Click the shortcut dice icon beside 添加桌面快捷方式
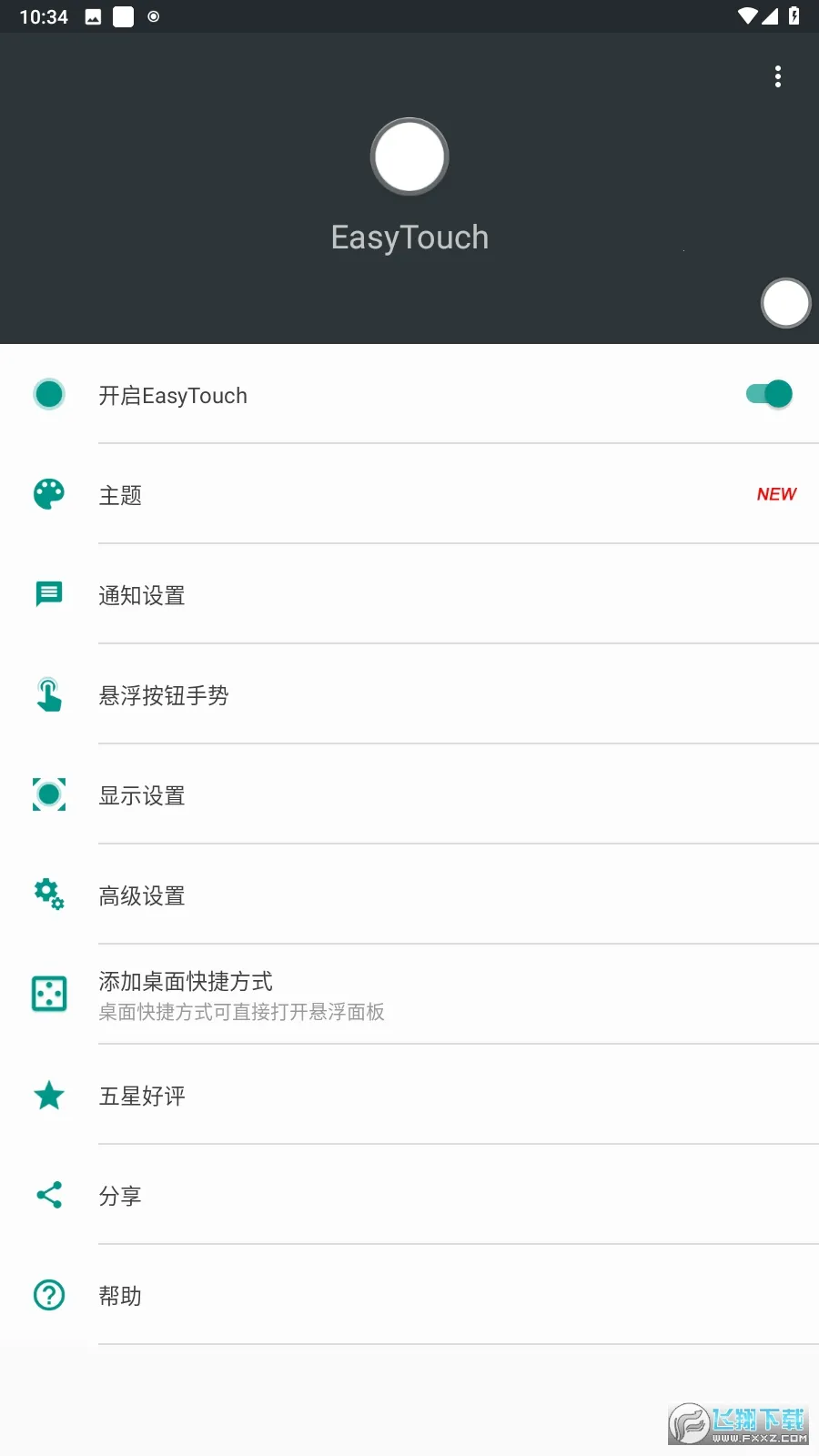Screen dimensions: 819x1456 49,994
